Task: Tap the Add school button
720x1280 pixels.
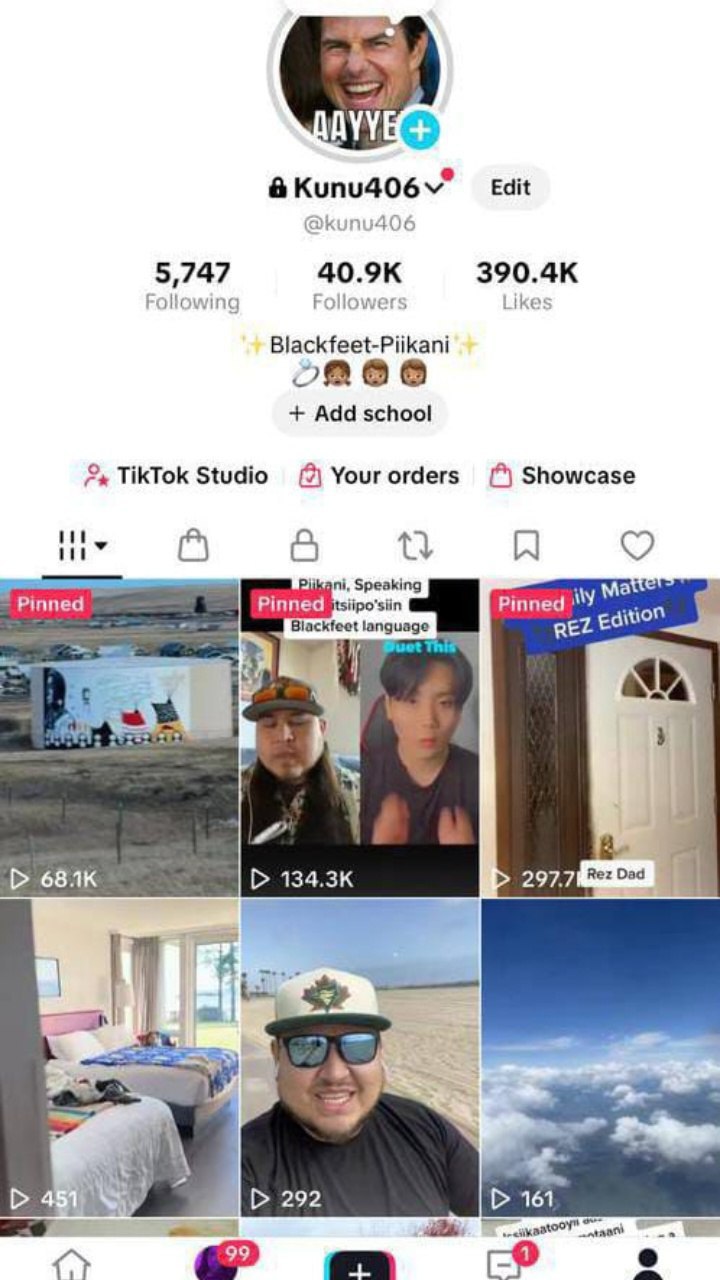Action: (x=360, y=413)
